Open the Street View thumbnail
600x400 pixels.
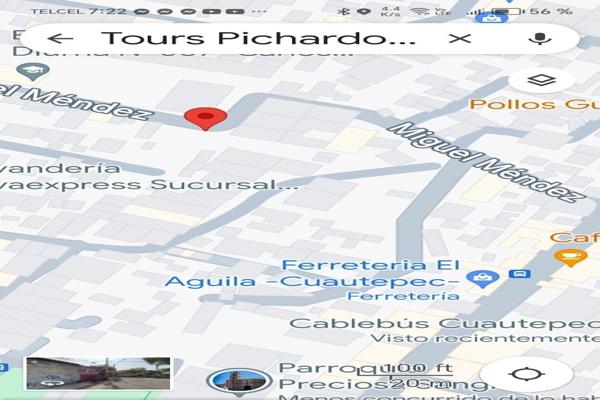coord(97,373)
